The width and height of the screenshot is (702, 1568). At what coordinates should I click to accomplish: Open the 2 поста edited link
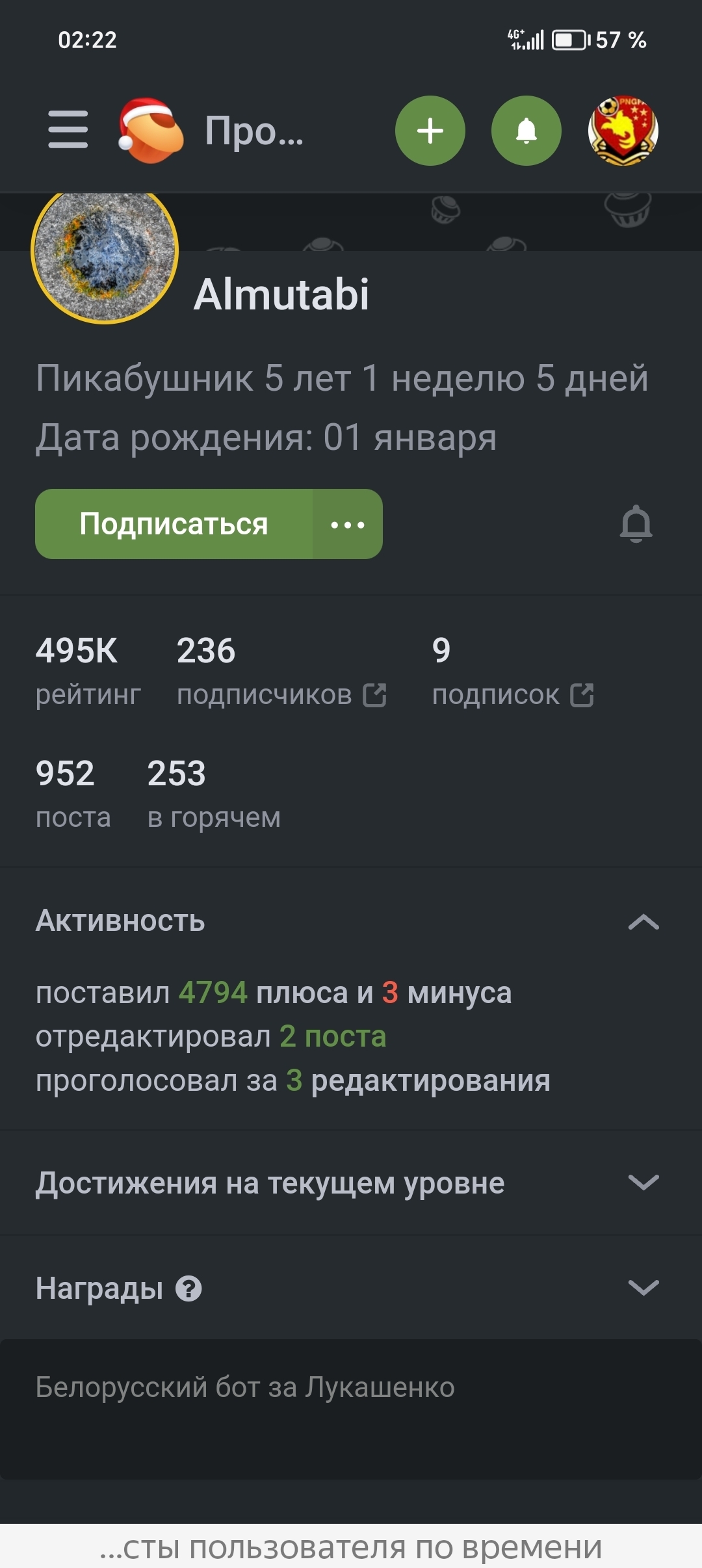pos(333,1036)
